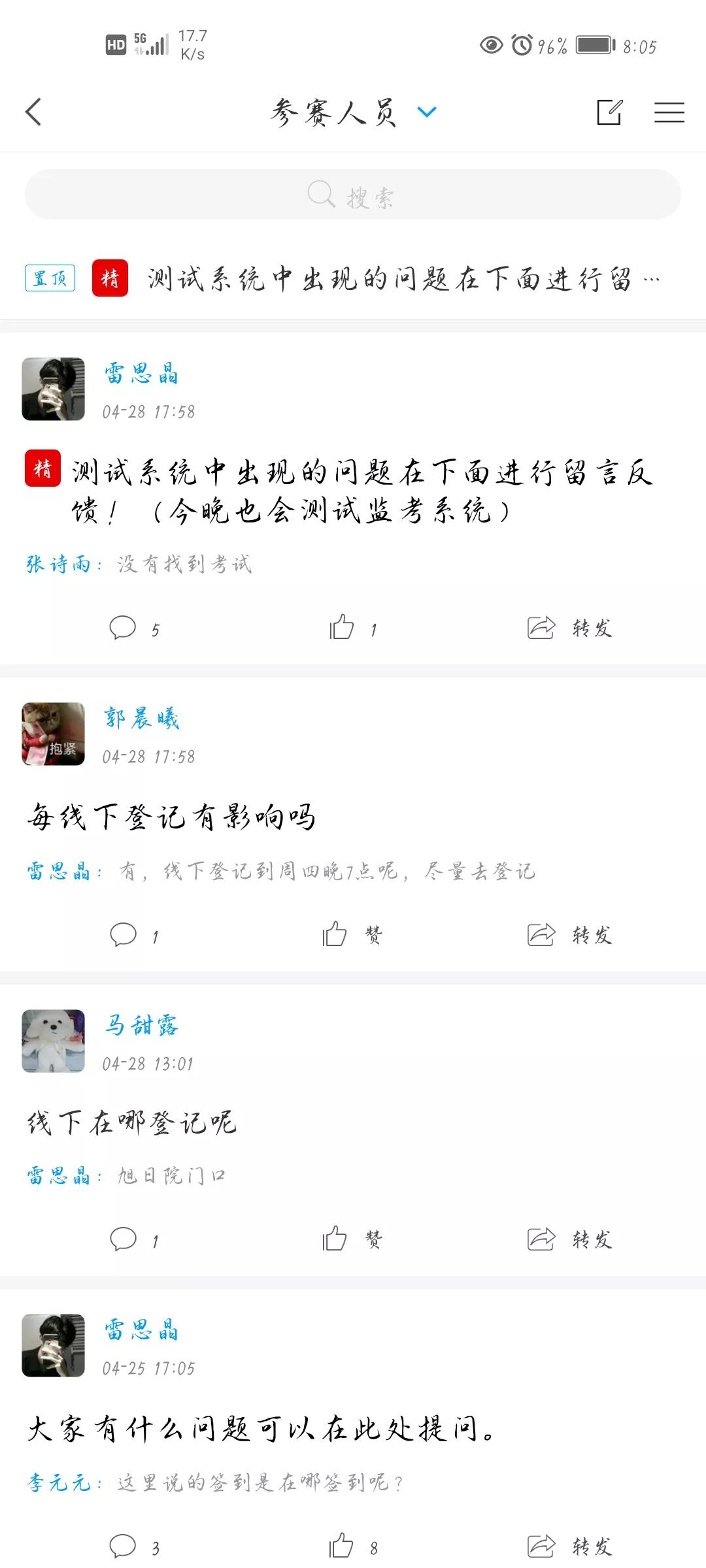
Task: Go back using the top-left arrow
Action: coord(34,112)
